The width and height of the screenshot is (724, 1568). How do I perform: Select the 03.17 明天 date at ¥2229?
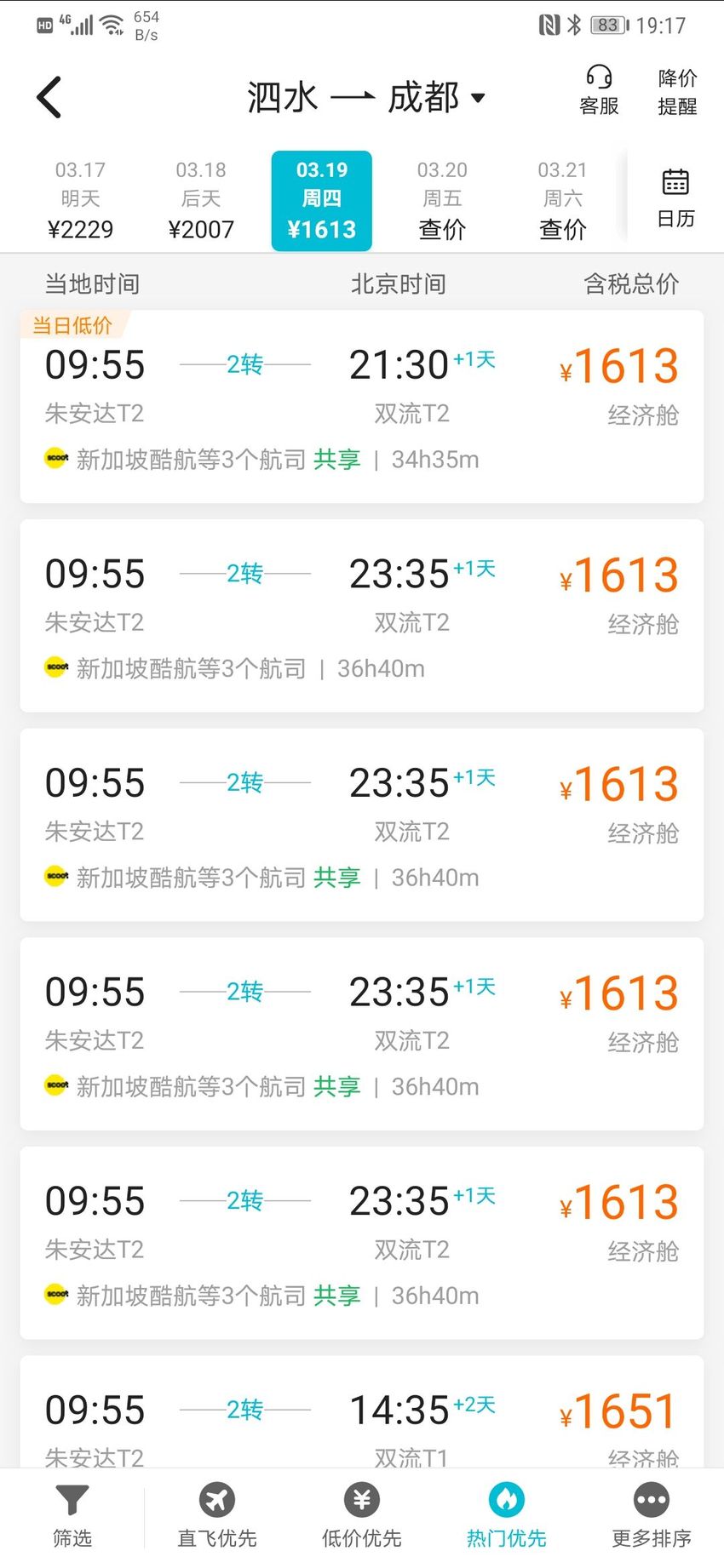(80, 201)
